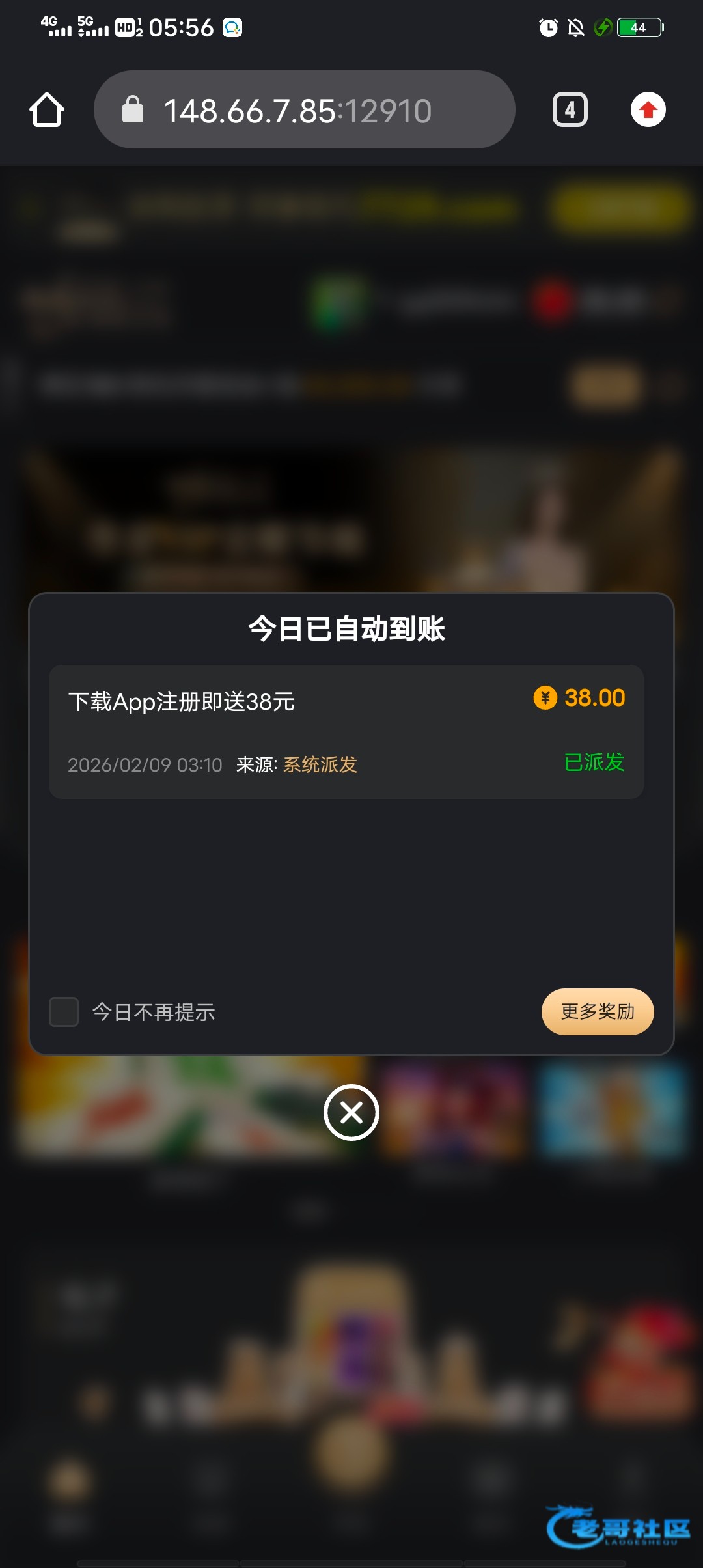Tap the address bar showing 148.66.7.85
Screen dimensions: 703x1568
pyautogui.click(x=304, y=109)
